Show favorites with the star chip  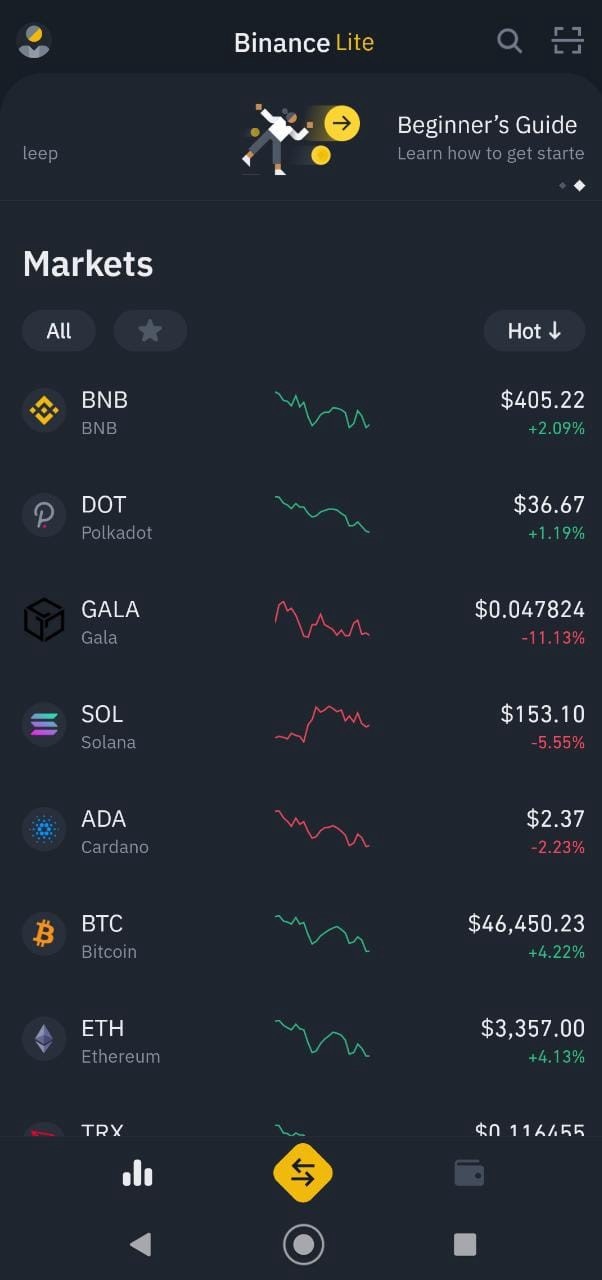(150, 331)
